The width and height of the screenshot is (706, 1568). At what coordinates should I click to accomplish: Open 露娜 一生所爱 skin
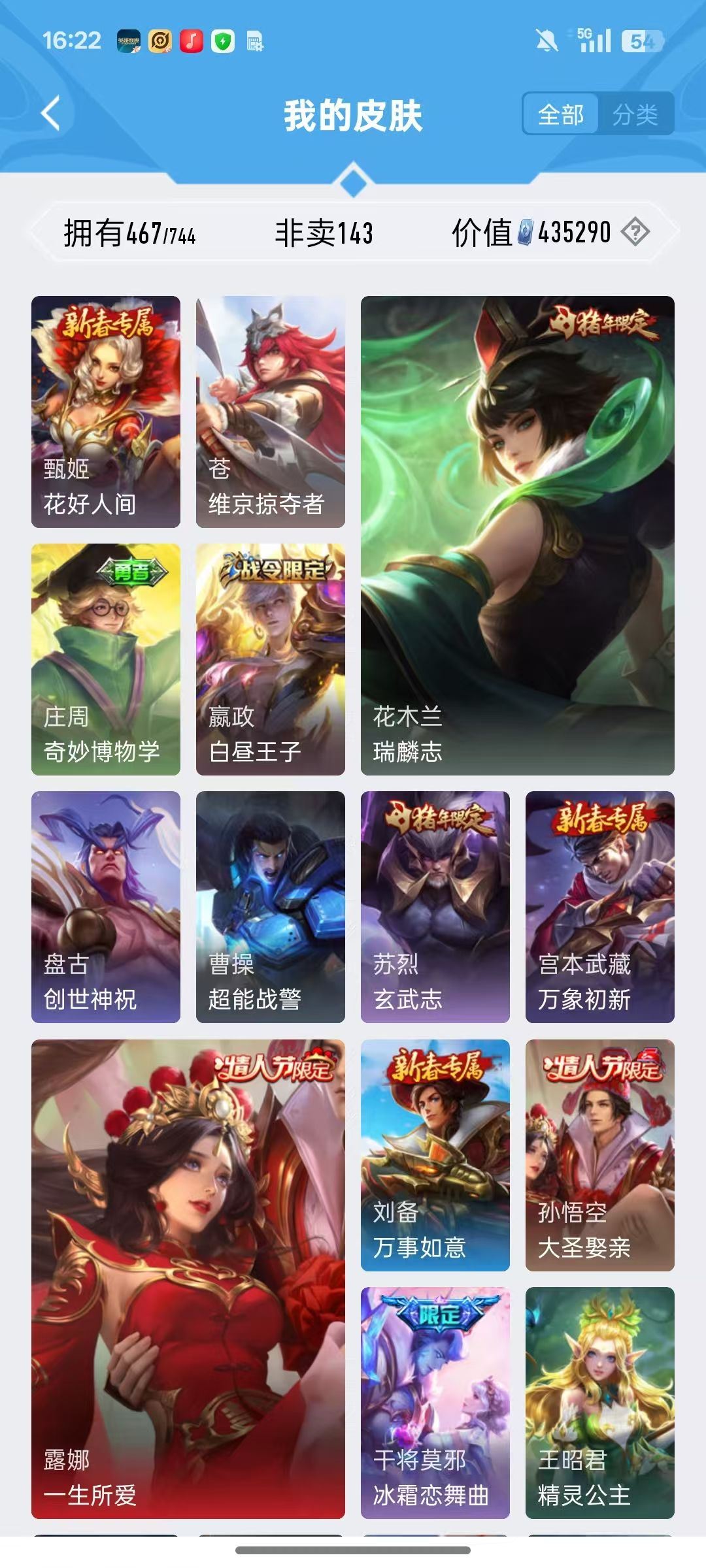point(188,1279)
